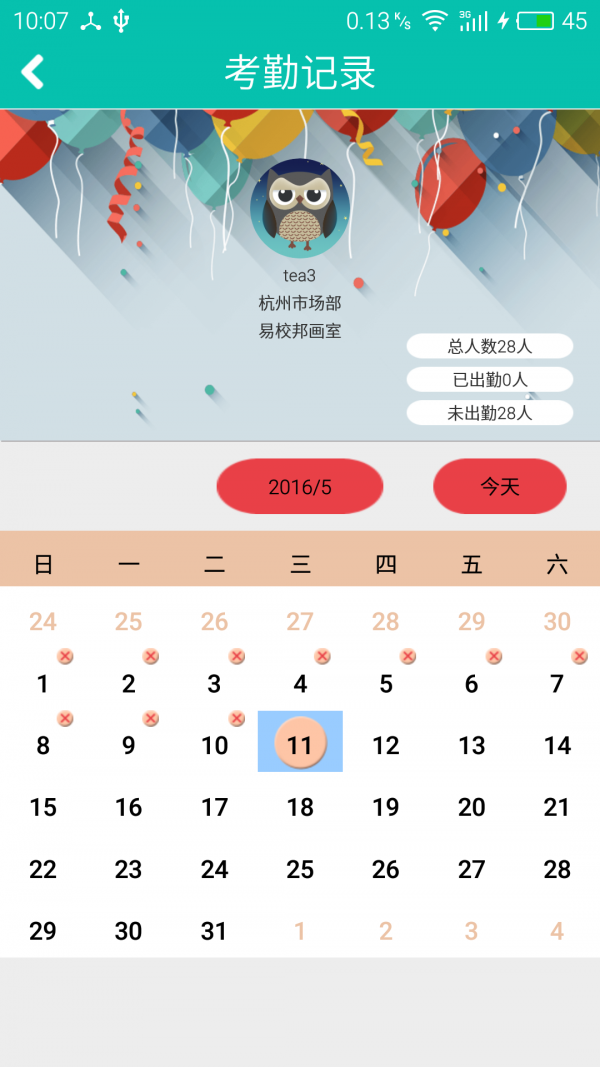Viewport: 600px width, 1067px height.
Task: Select May 11 on the calendar
Action: [x=300, y=744]
